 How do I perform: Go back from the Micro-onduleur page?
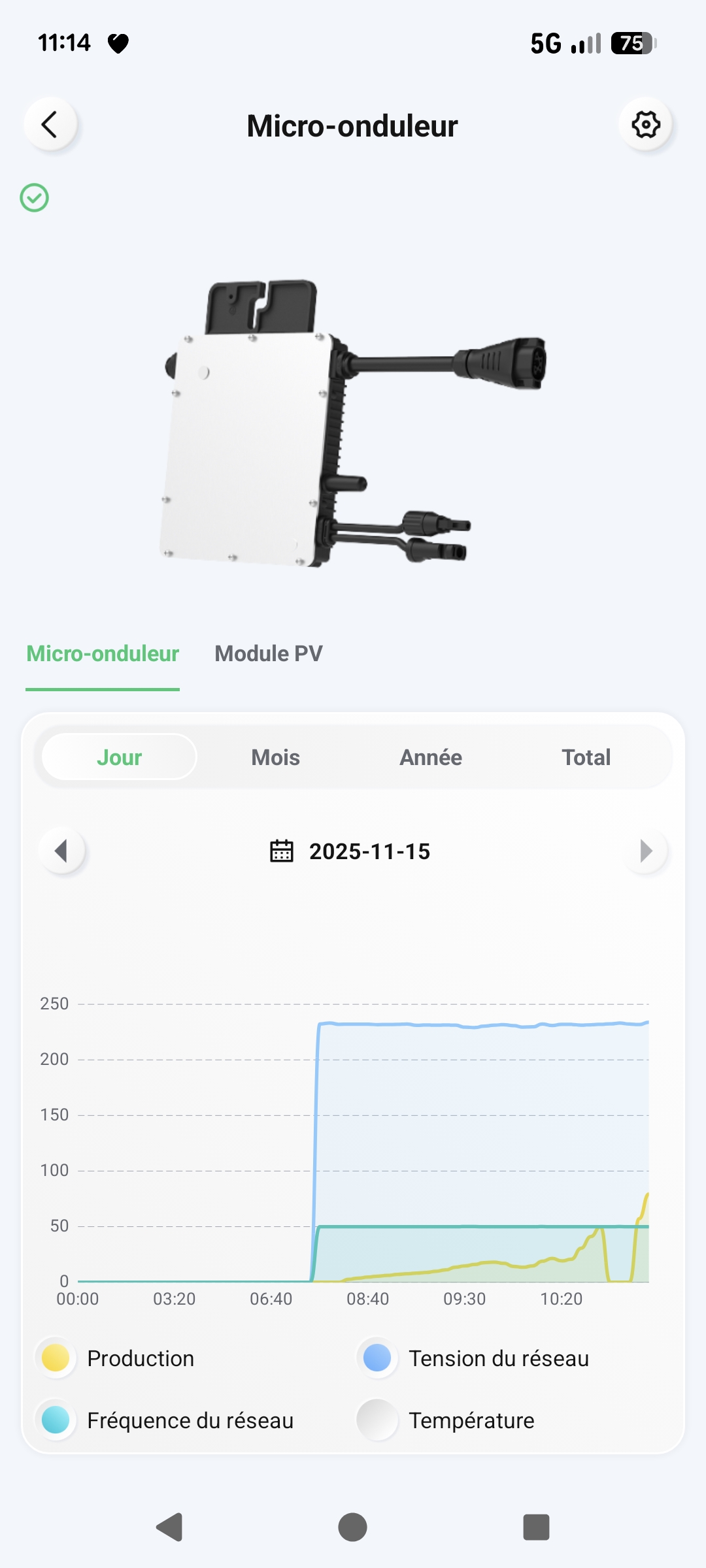[x=50, y=124]
